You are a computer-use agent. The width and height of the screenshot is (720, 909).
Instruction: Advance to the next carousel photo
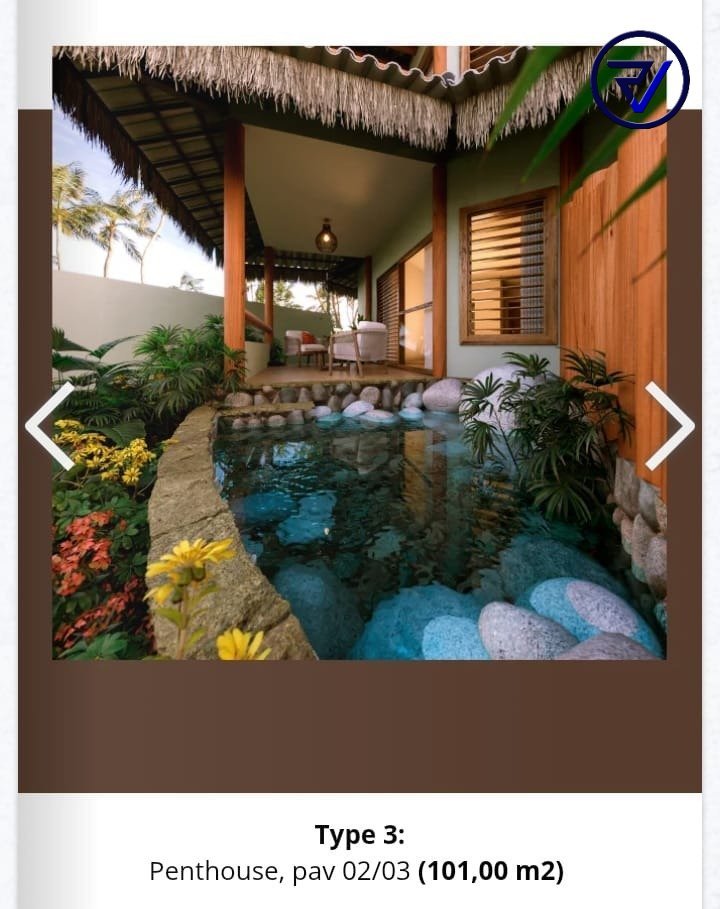669,426
